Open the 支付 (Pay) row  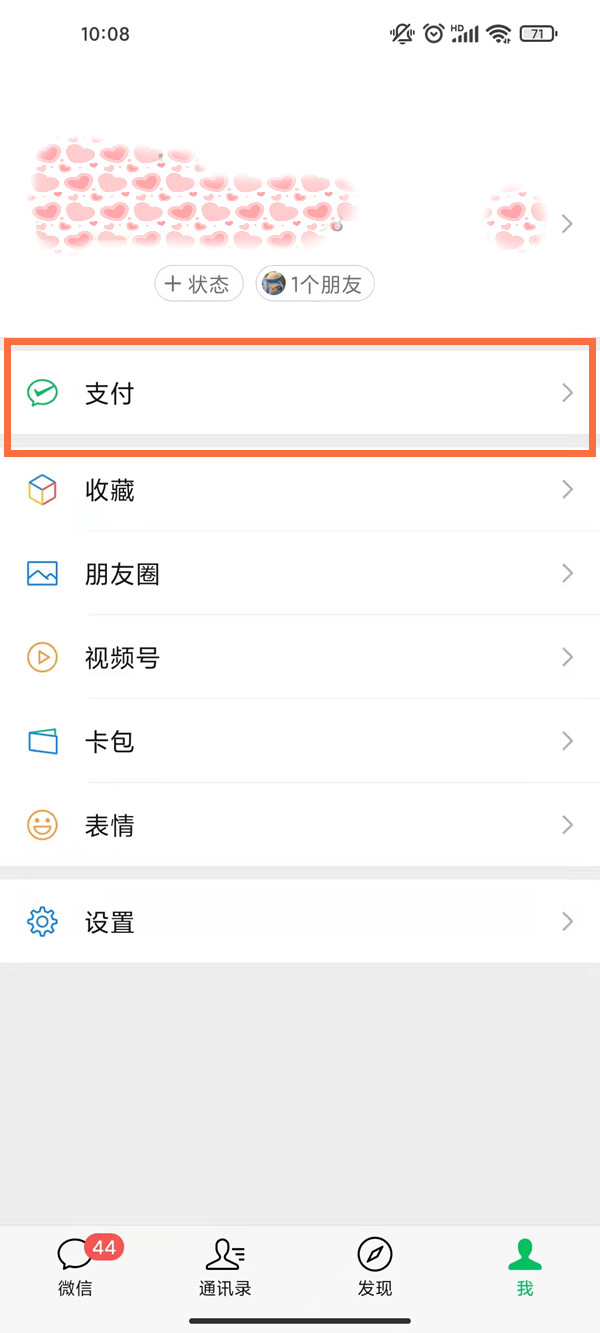(x=300, y=393)
